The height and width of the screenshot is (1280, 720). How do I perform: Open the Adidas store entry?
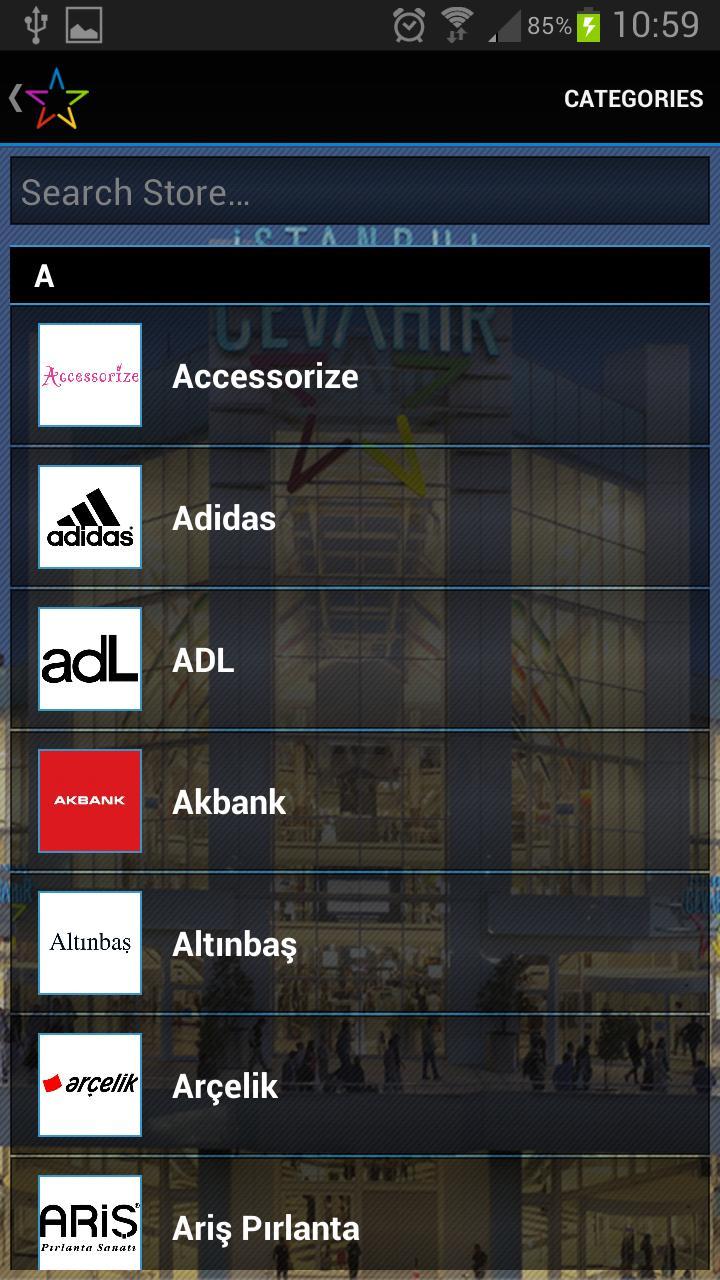point(360,518)
